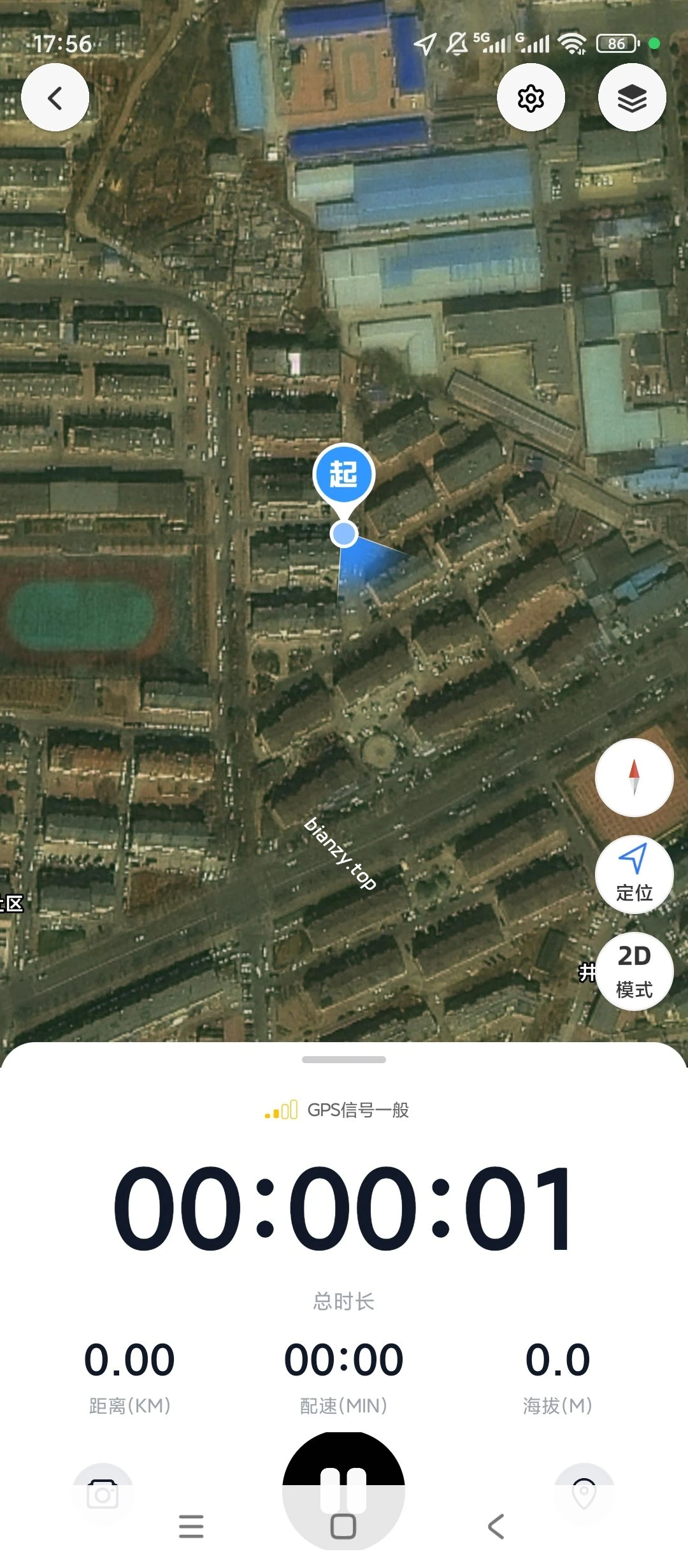This screenshot has width=688, height=1568.
Task: Tap the compass to reset orientation
Action: click(634, 778)
